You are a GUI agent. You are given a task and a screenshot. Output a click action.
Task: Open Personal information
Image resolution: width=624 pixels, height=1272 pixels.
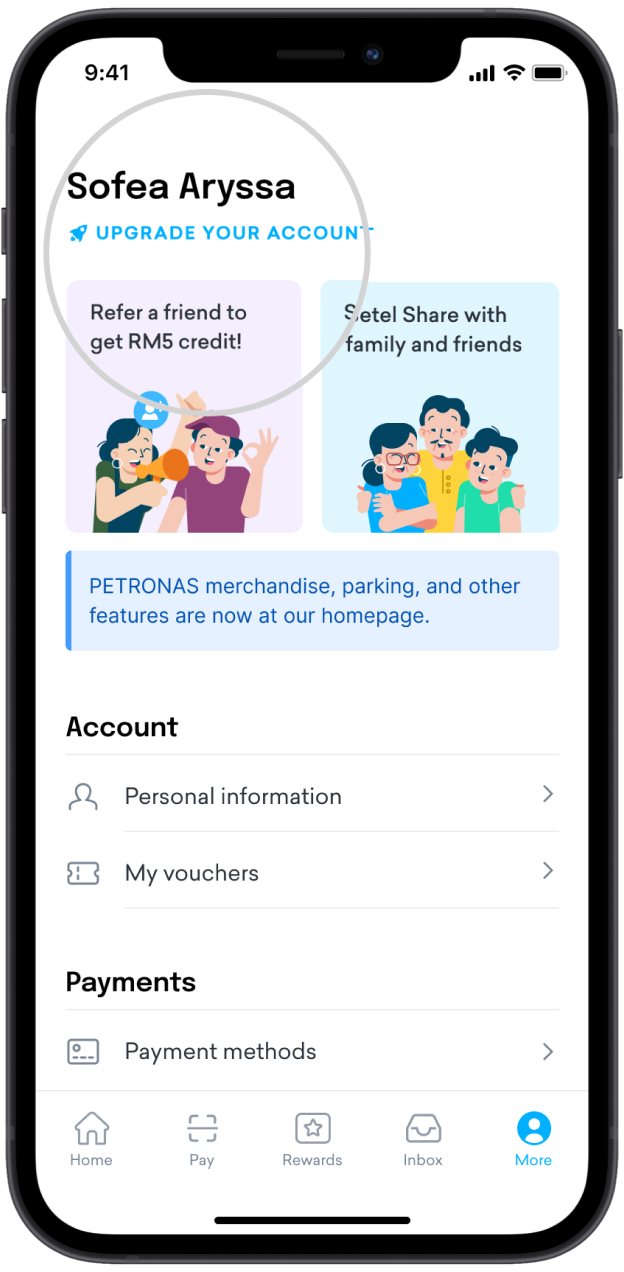coord(312,796)
